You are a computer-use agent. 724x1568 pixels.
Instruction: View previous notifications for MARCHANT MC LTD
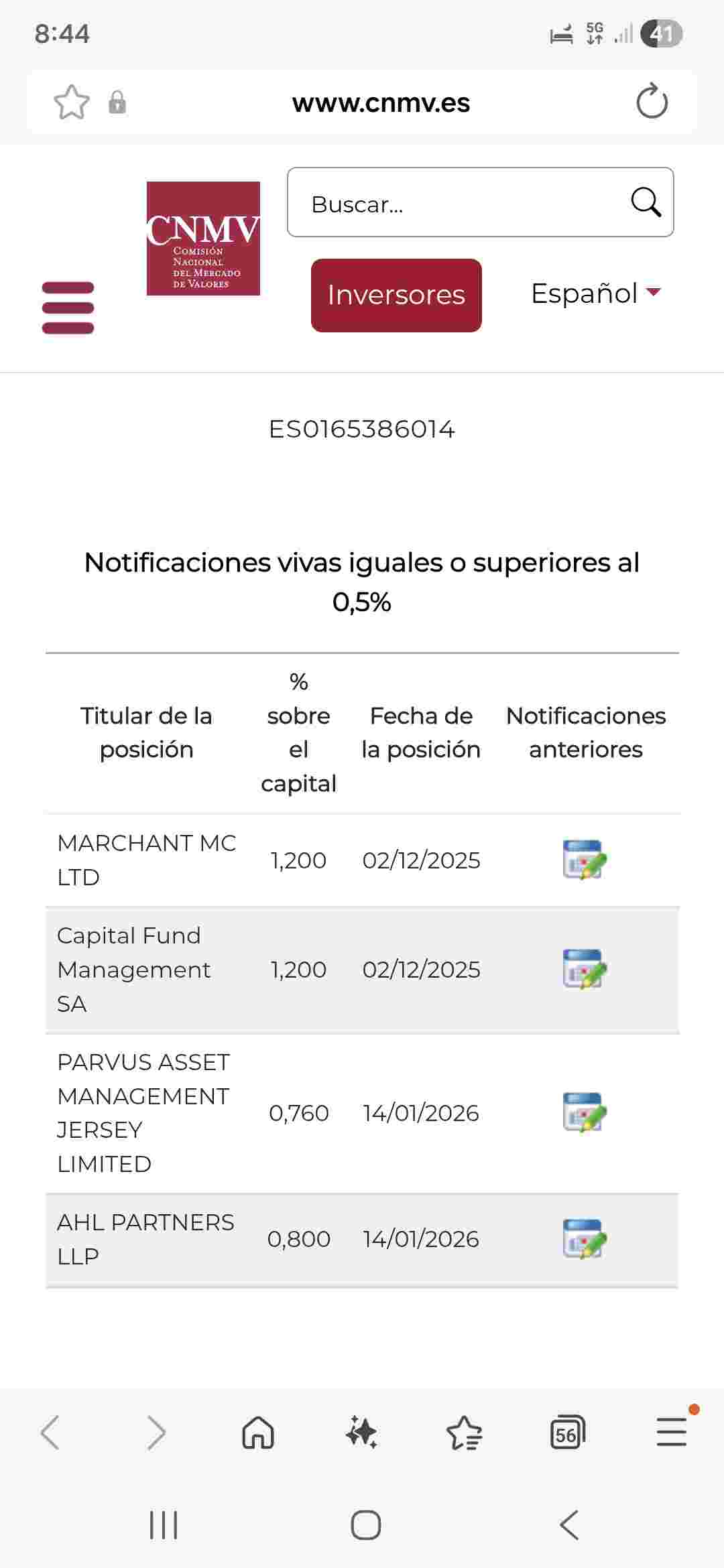[585, 860]
